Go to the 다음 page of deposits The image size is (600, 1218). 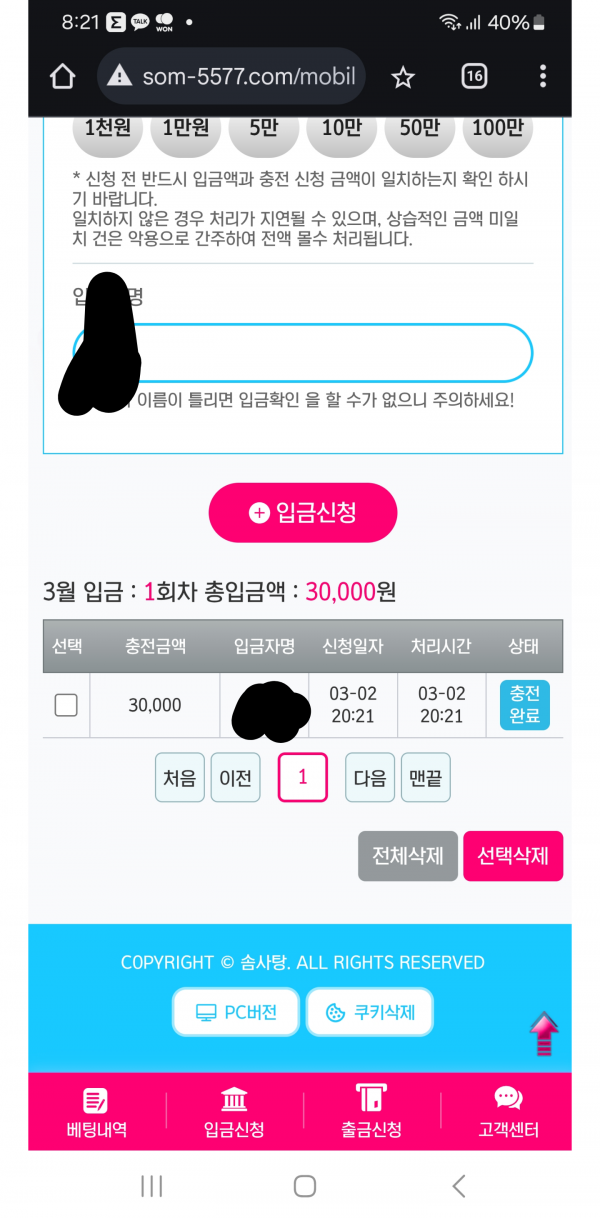coord(370,778)
